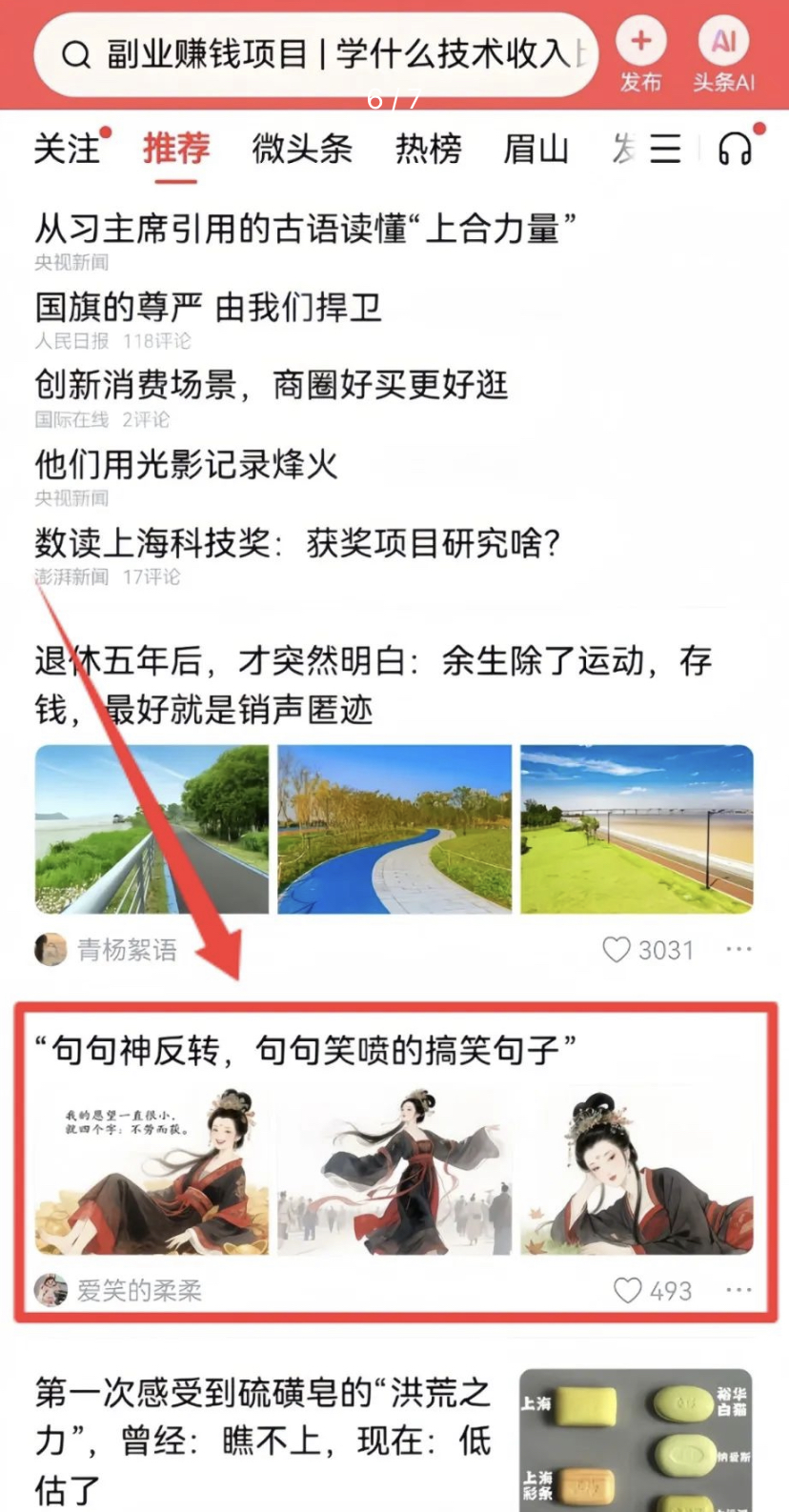Open the 退休五年后 article by 青杨絮语
Image resolution: width=789 pixels, height=1512 pixels.
pyautogui.click(x=374, y=685)
